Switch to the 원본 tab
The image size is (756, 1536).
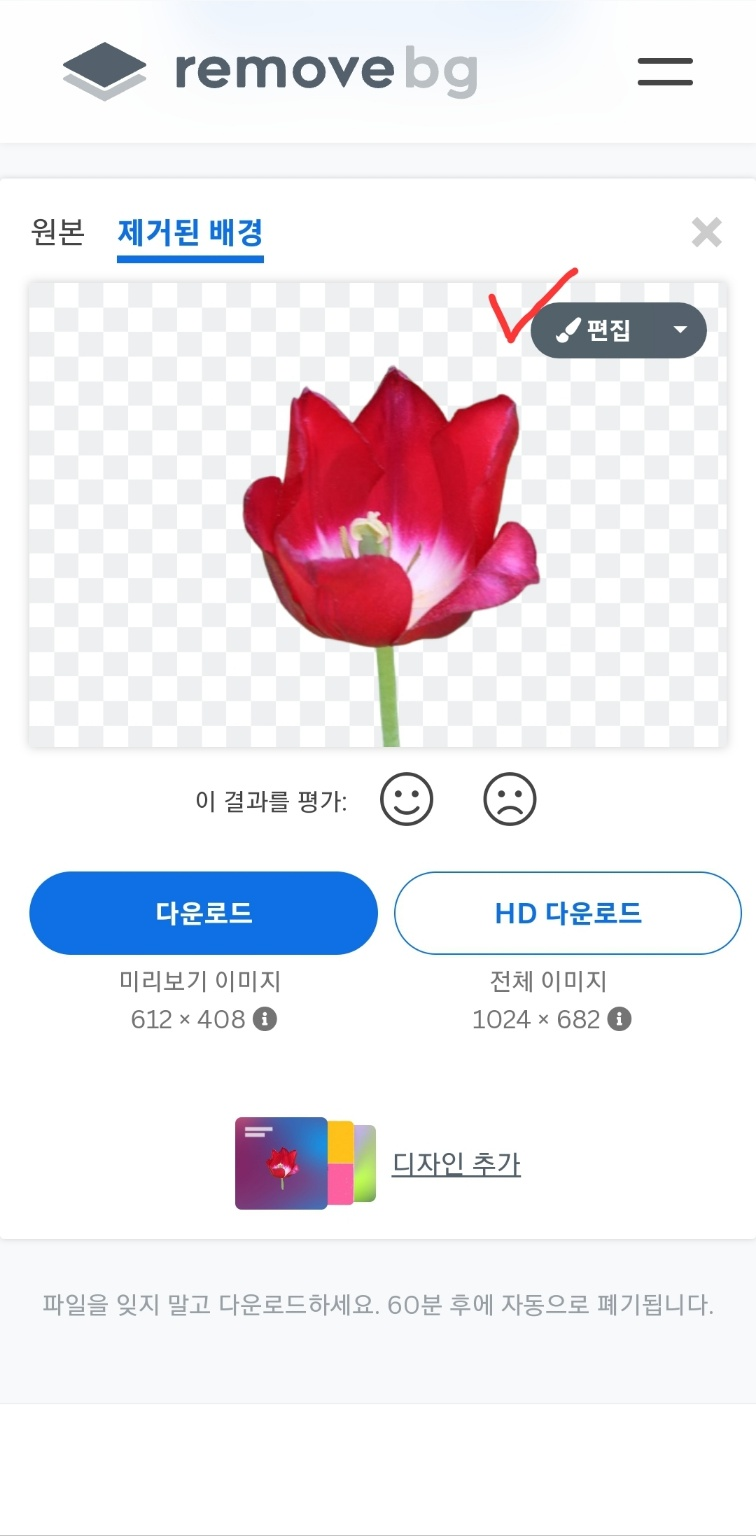(x=57, y=232)
